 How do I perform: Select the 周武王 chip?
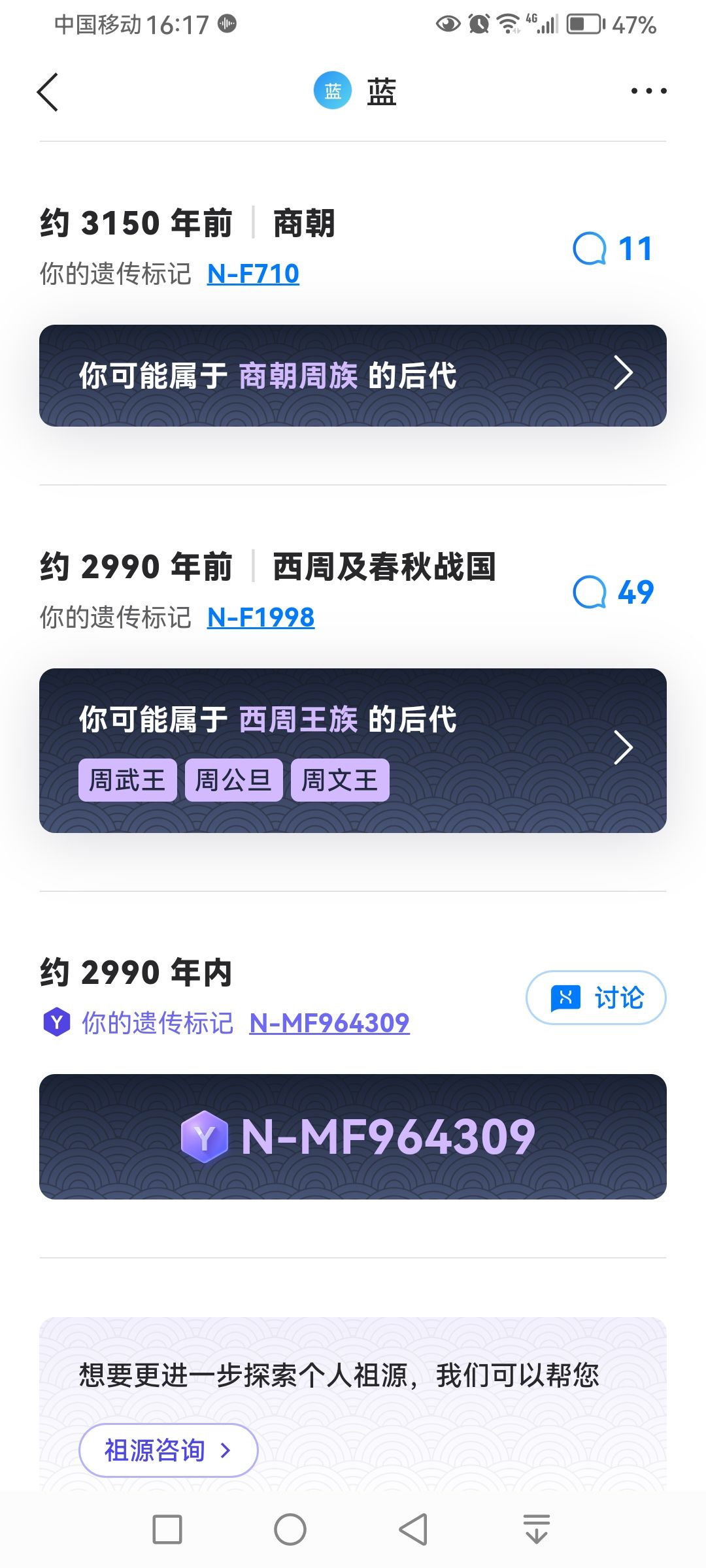[127, 780]
